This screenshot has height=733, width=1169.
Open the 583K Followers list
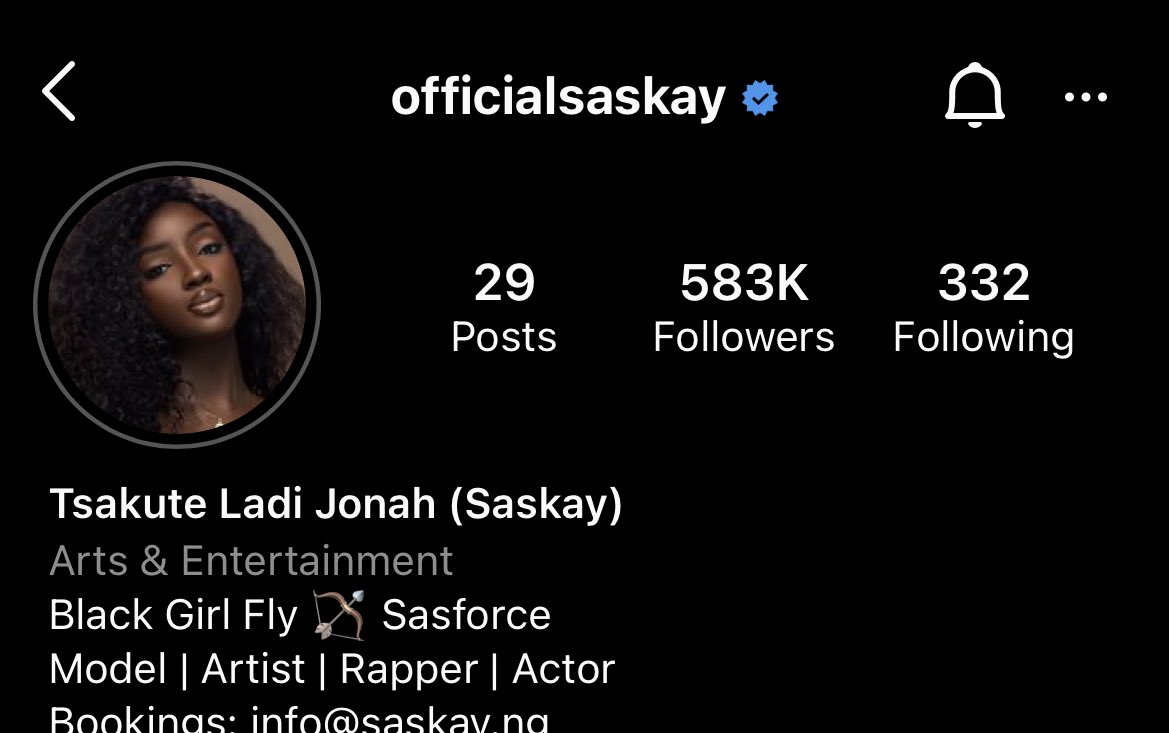[743, 309]
